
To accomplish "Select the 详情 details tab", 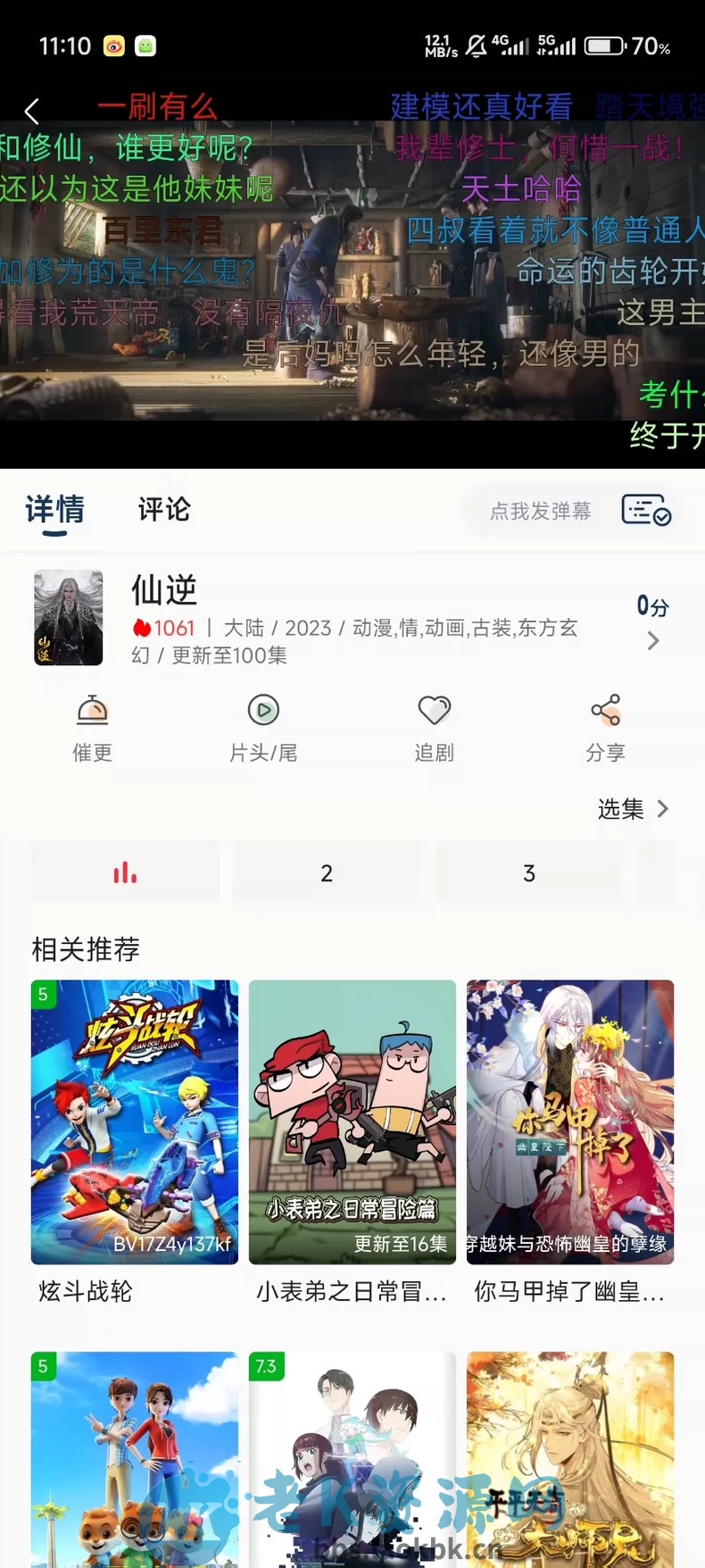I will 55,509.
